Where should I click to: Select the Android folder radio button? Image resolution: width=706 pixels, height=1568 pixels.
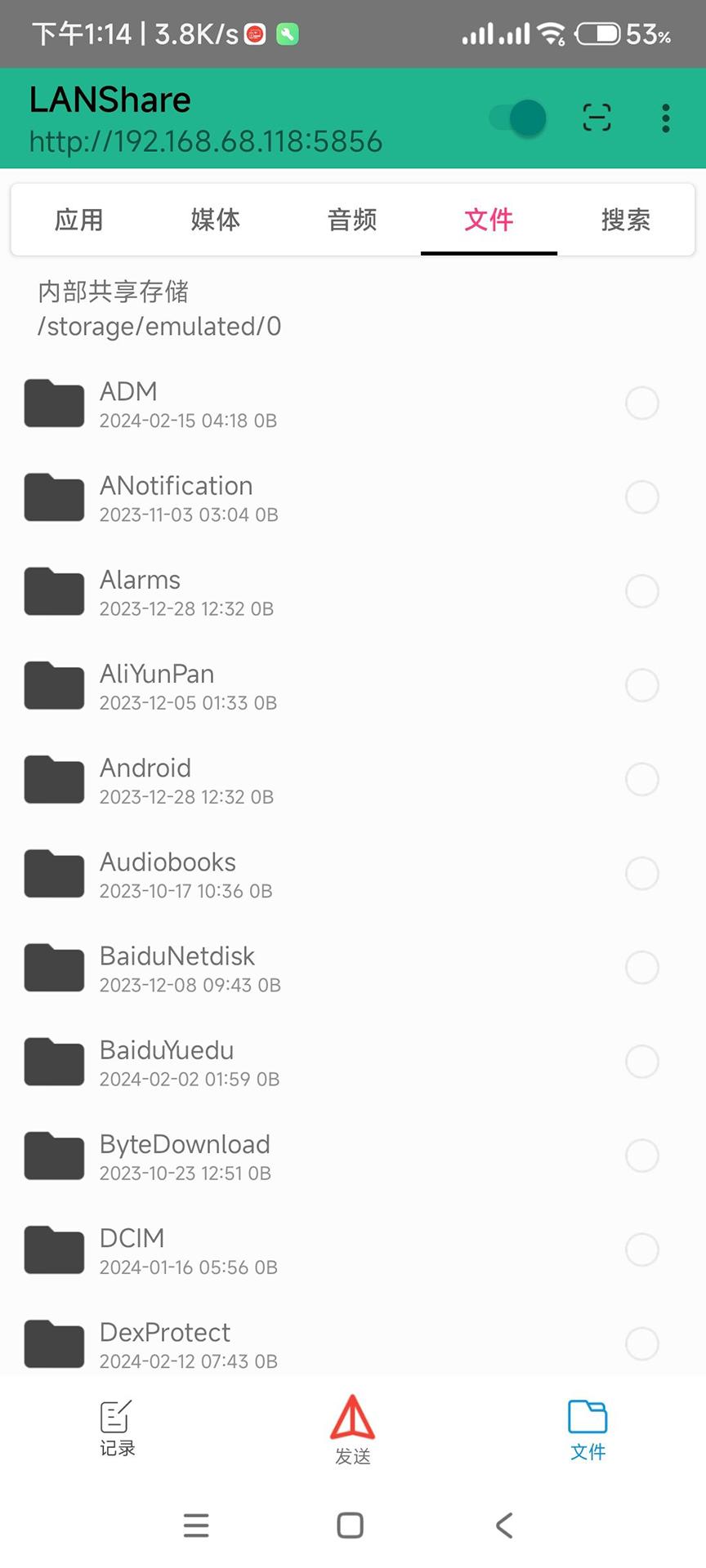pos(642,779)
